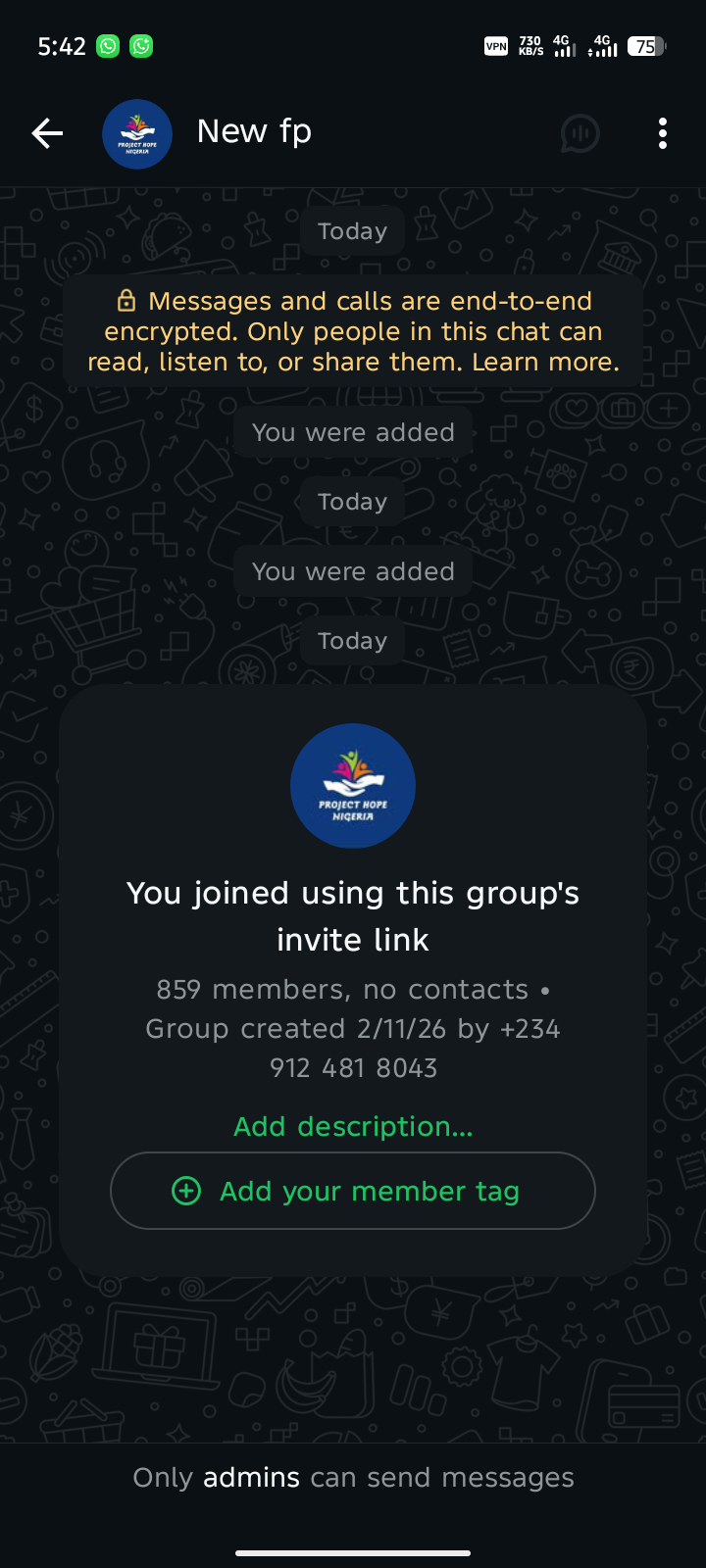706x1568 pixels.
Task: Open the group profile picture in the header
Action: point(137,134)
